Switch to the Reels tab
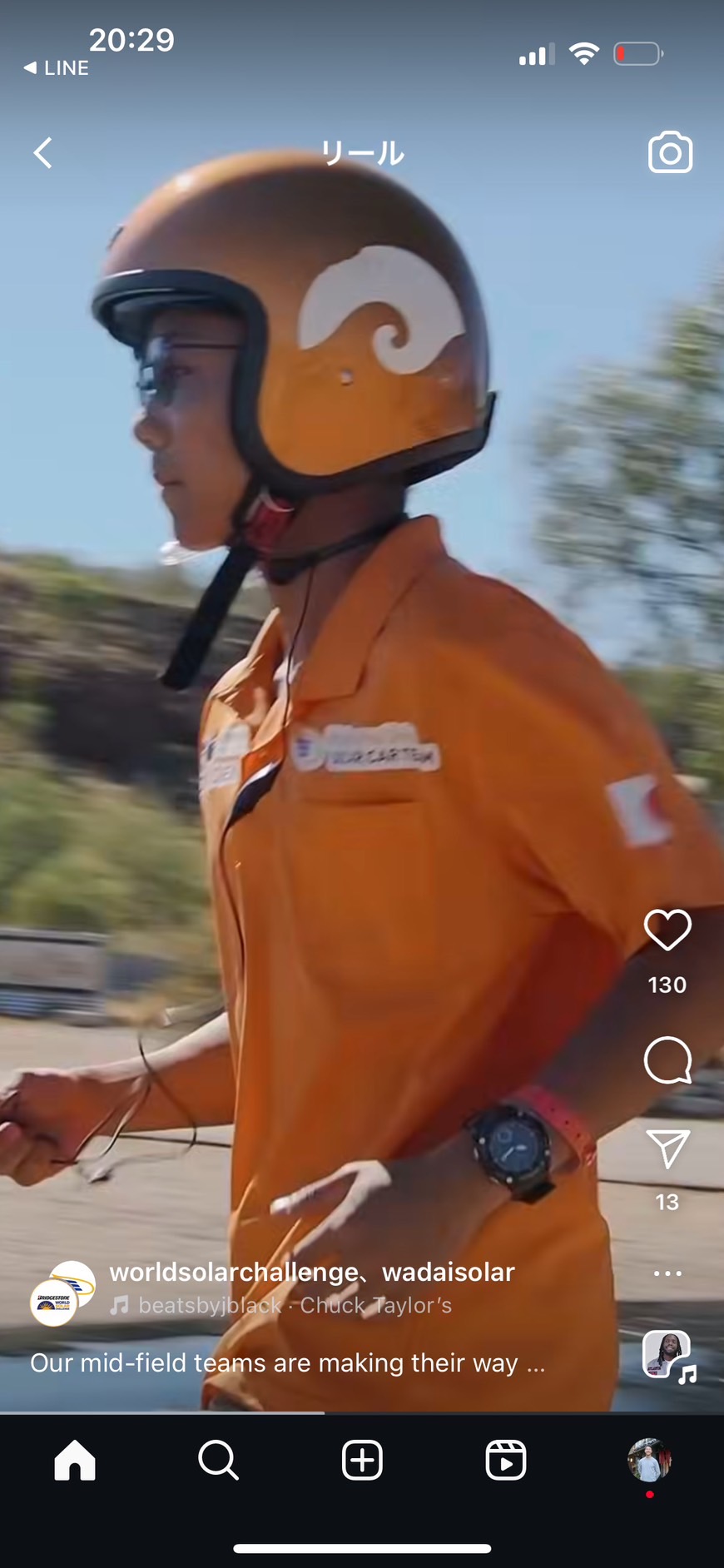 [505, 1461]
